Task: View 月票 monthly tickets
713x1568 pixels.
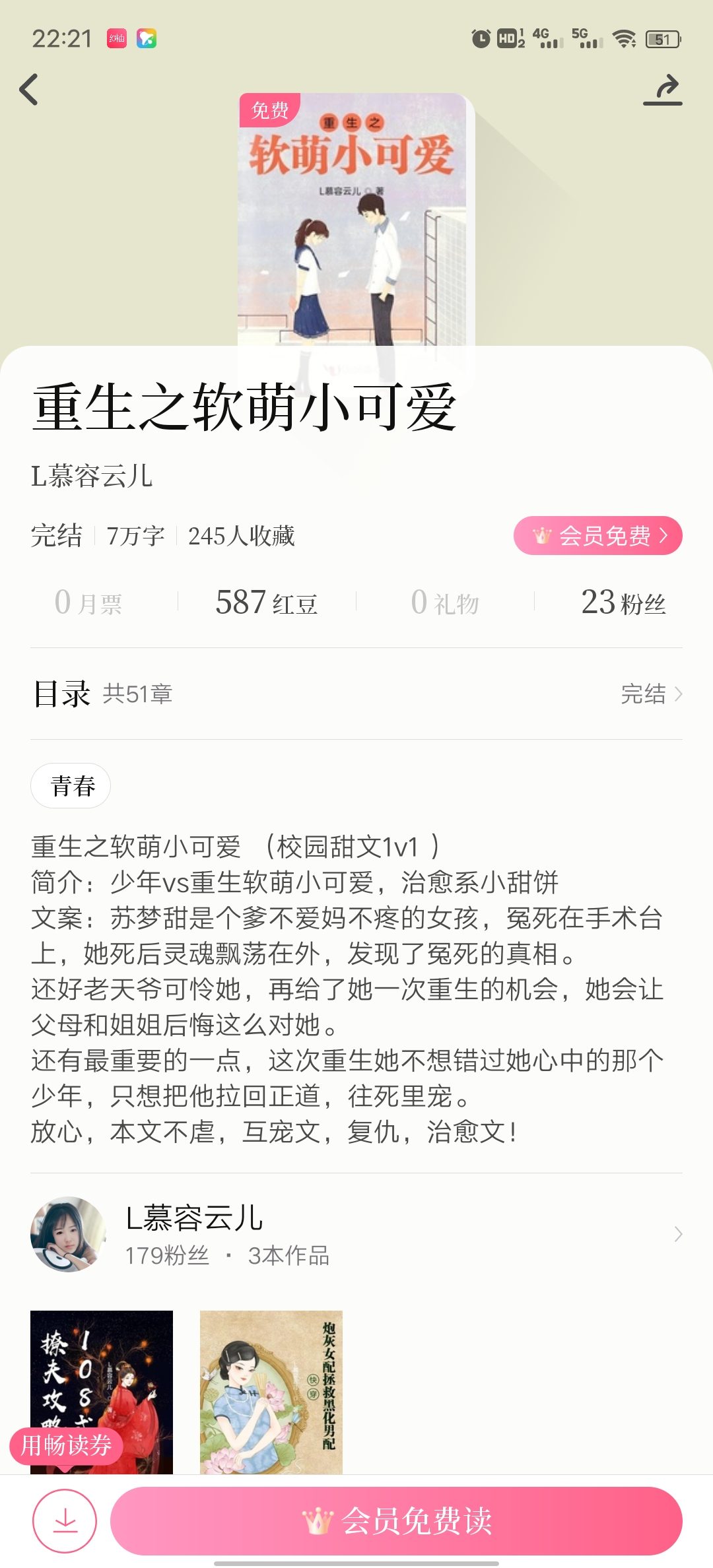Action: tap(88, 603)
